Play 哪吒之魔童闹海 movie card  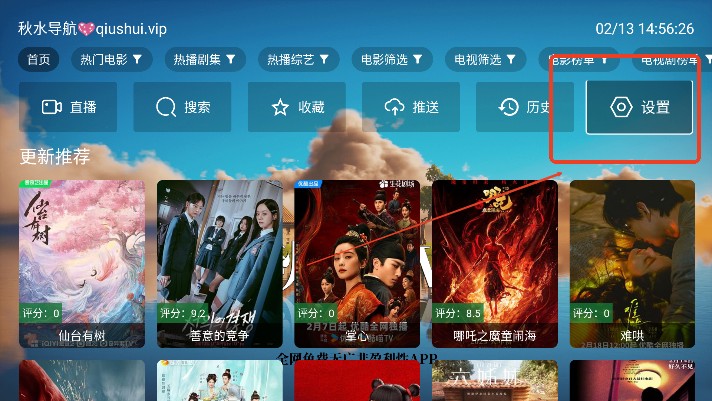click(x=494, y=262)
